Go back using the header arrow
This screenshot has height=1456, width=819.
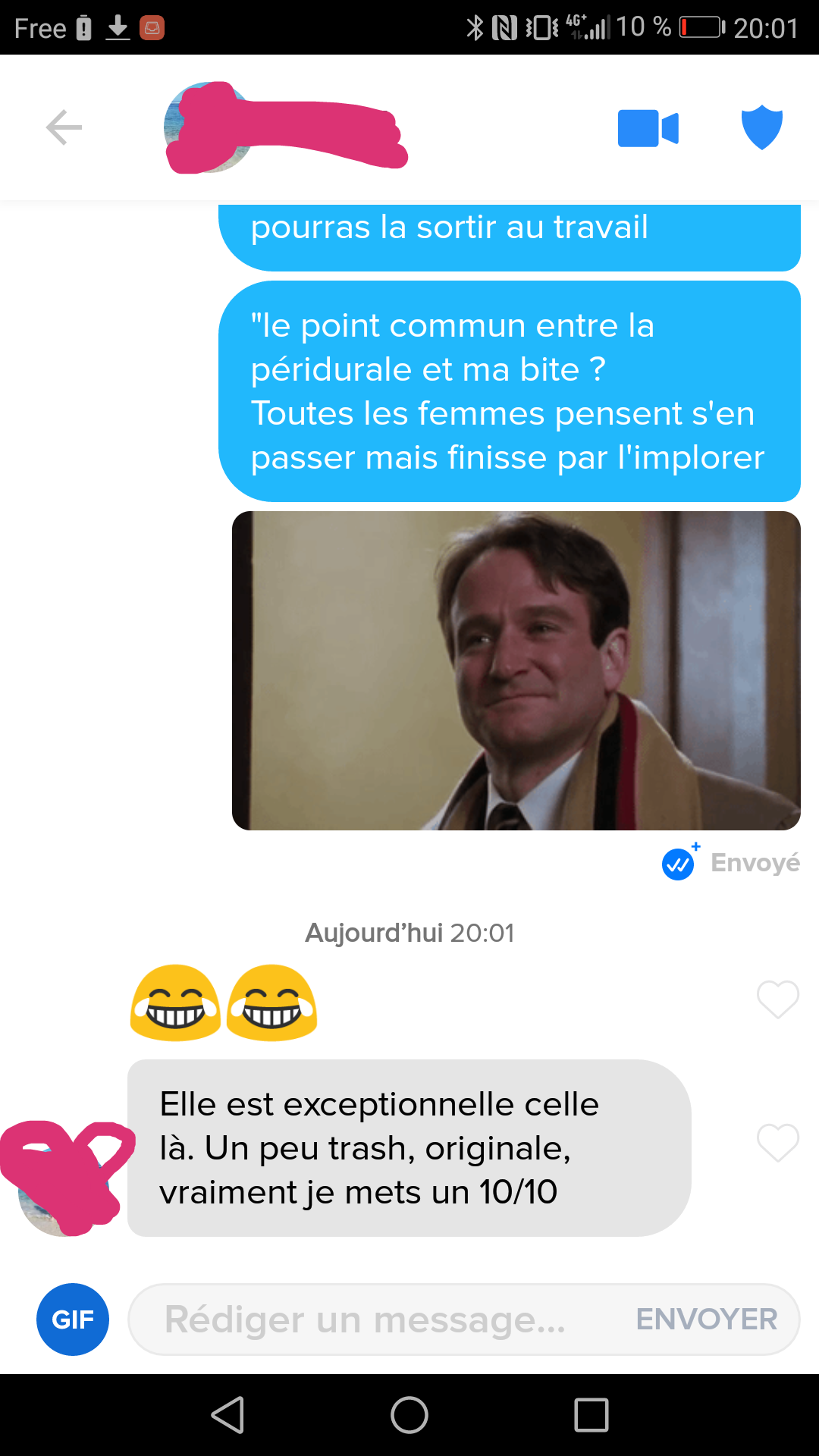[64, 127]
